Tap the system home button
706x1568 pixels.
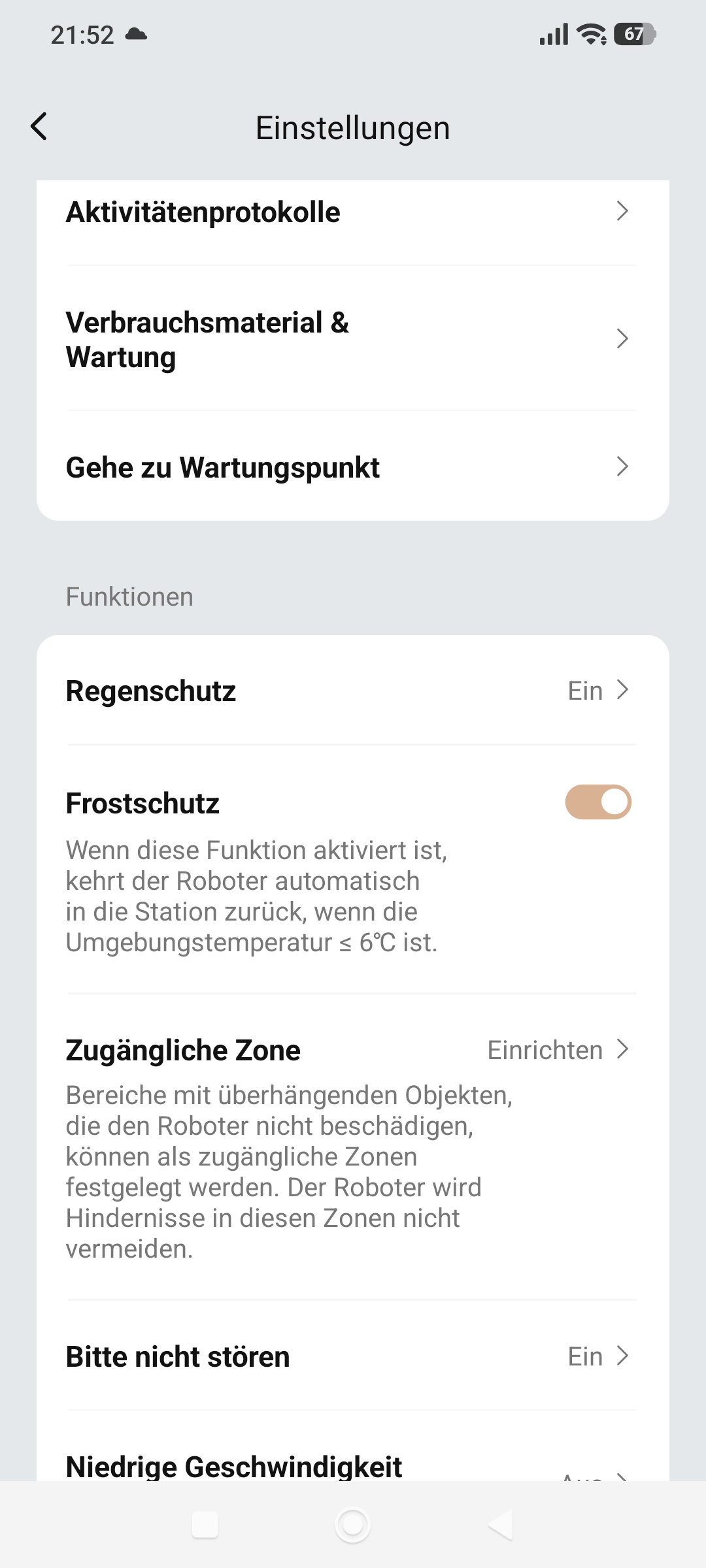click(x=353, y=1525)
